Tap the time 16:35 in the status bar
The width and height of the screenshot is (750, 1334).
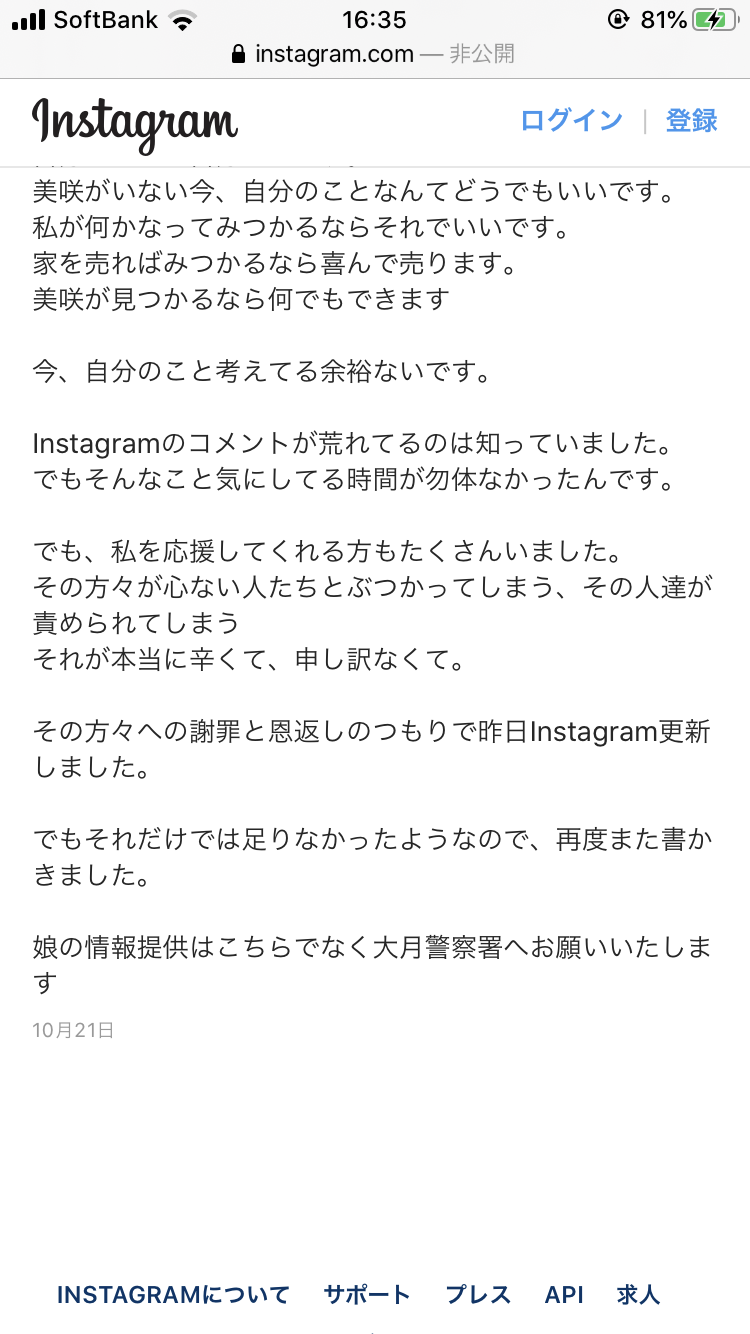click(x=375, y=19)
